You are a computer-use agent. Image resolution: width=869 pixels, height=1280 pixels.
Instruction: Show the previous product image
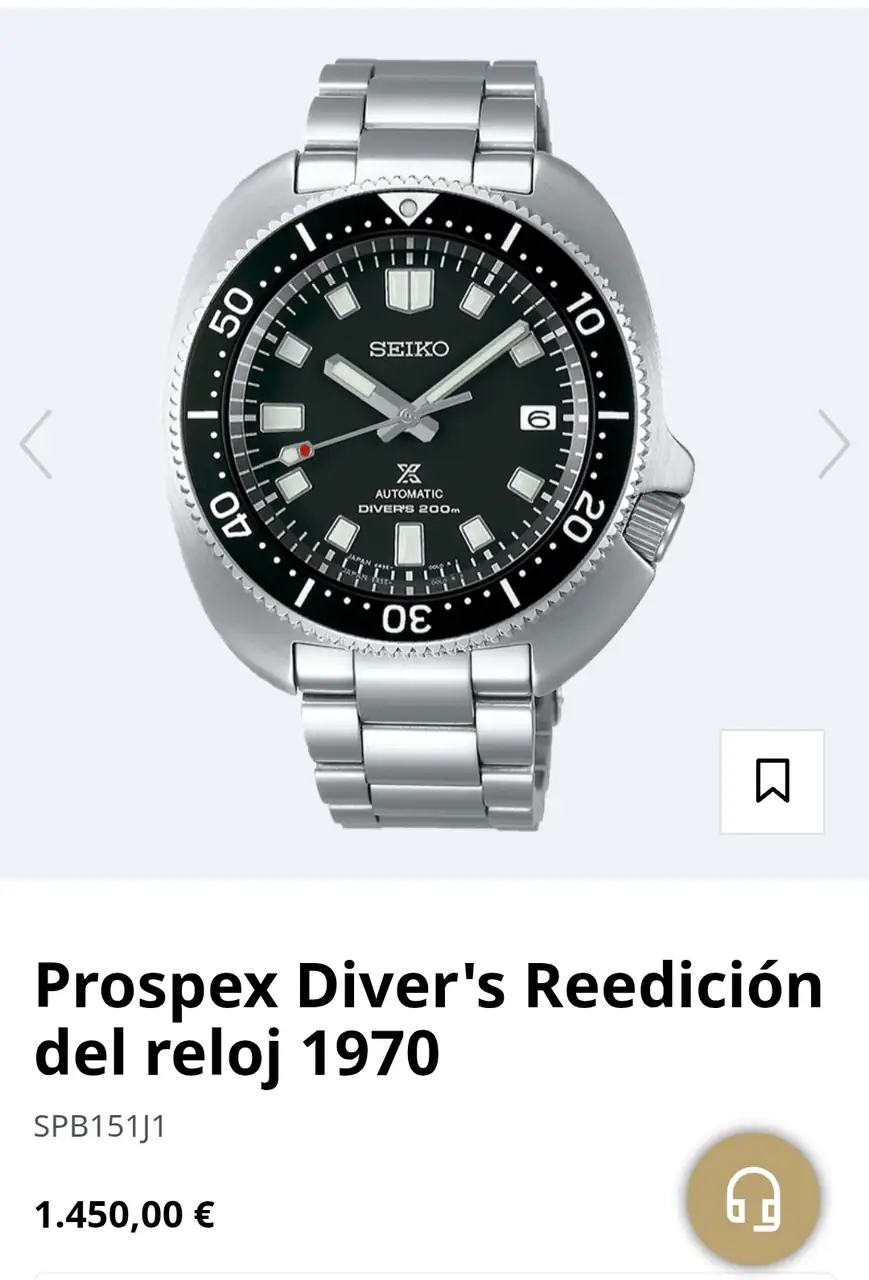(35, 444)
